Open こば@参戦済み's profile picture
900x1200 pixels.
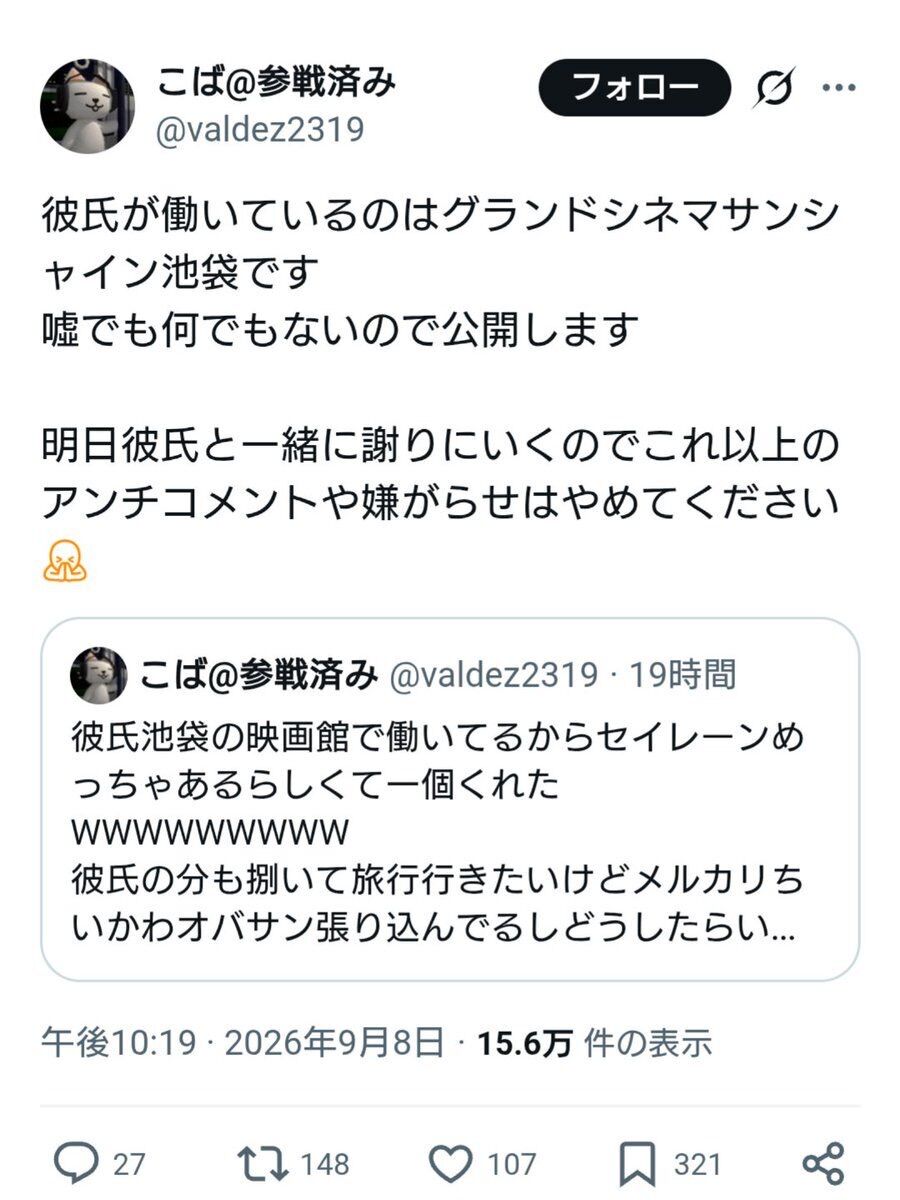[x=87, y=106]
